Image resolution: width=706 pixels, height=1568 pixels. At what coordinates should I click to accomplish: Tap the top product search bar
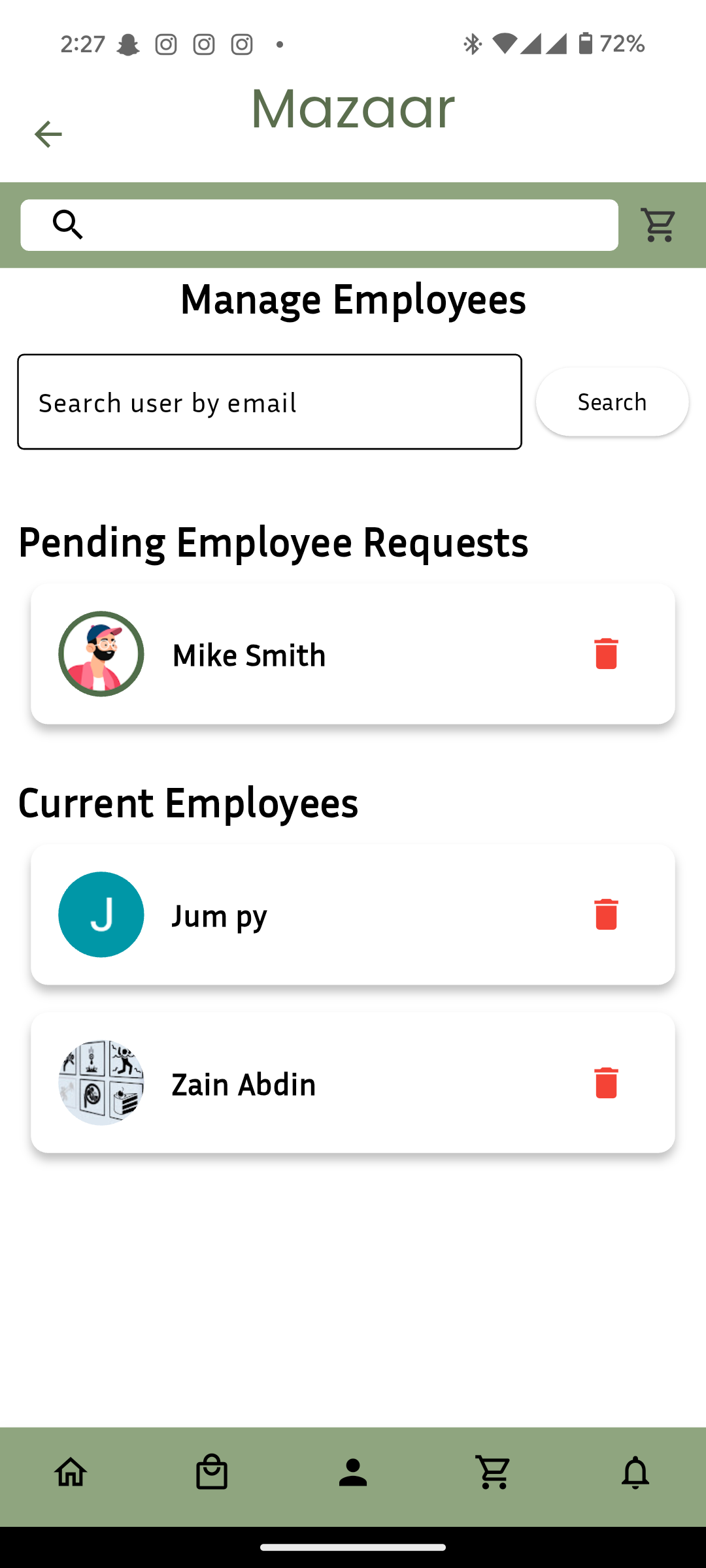coord(319,225)
